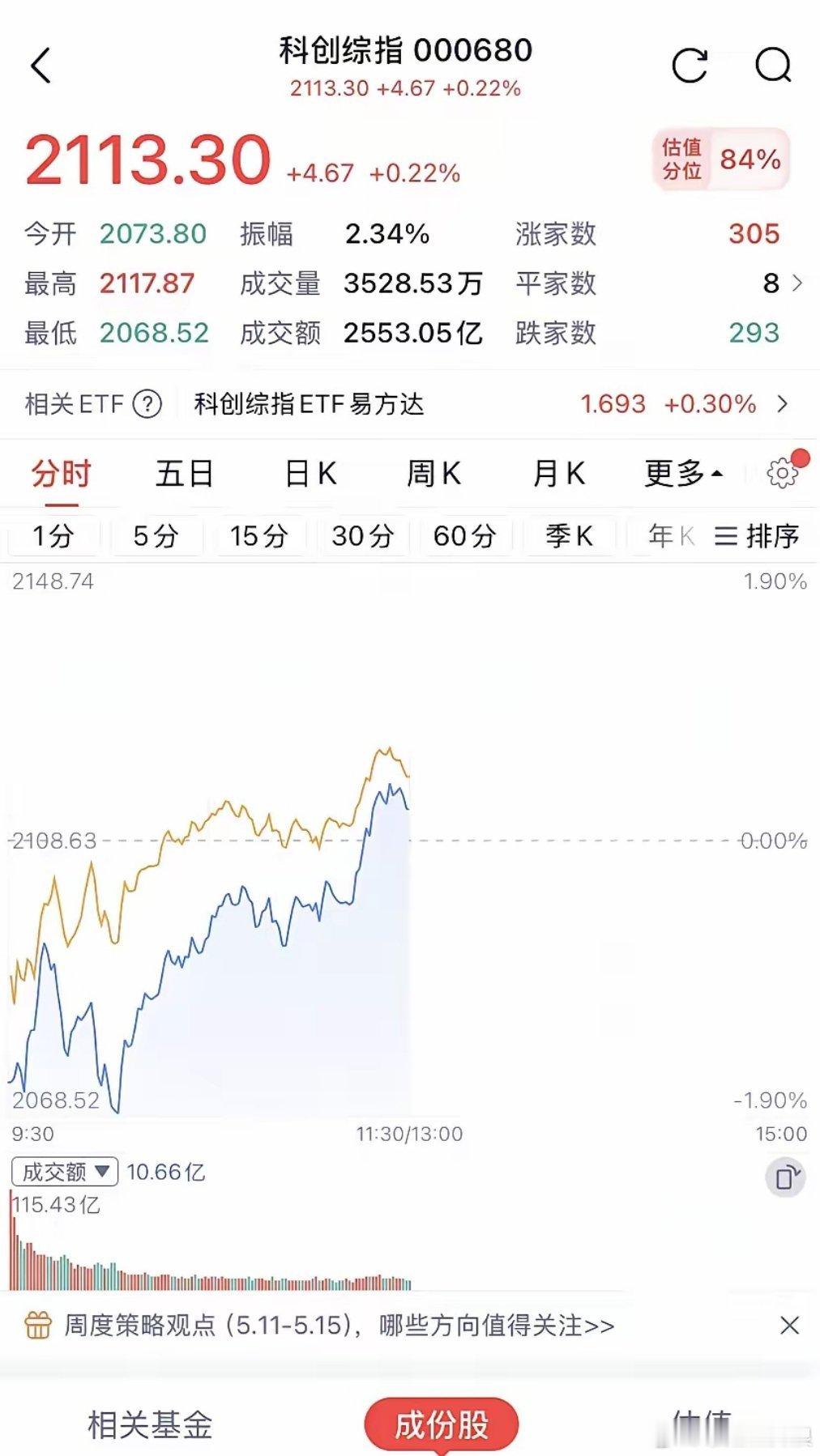Select the 周K chart tab

tap(434, 474)
